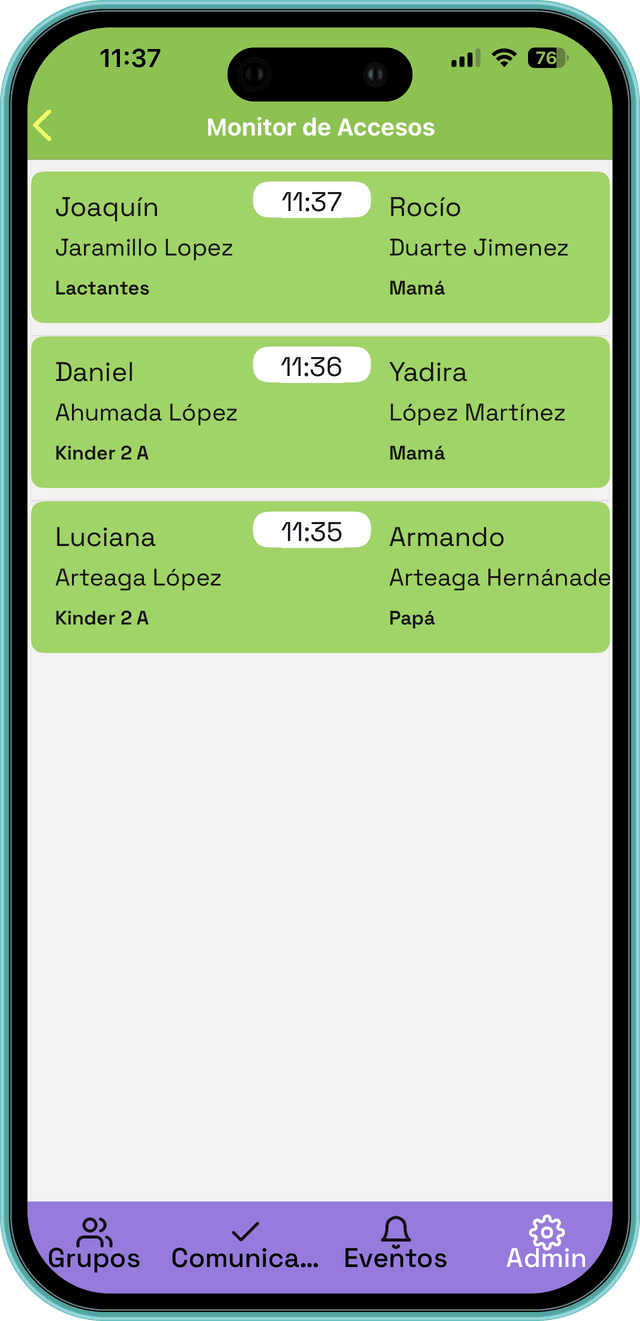This screenshot has width=640, height=1321.
Task: Open Daniel Ahumada López access entry
Action: click(320, 412)
